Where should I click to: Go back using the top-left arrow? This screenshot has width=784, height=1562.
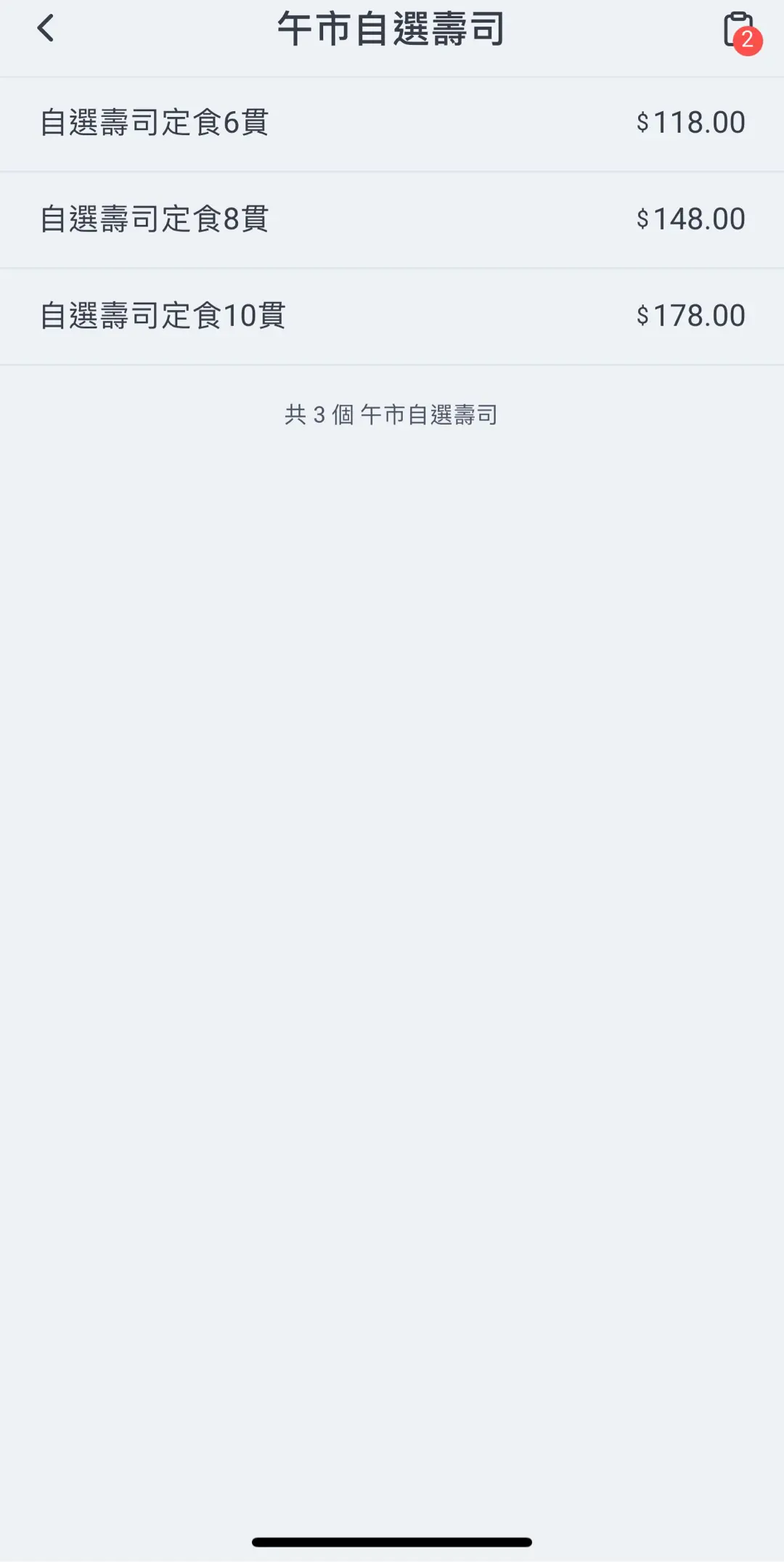coord(46,29)
